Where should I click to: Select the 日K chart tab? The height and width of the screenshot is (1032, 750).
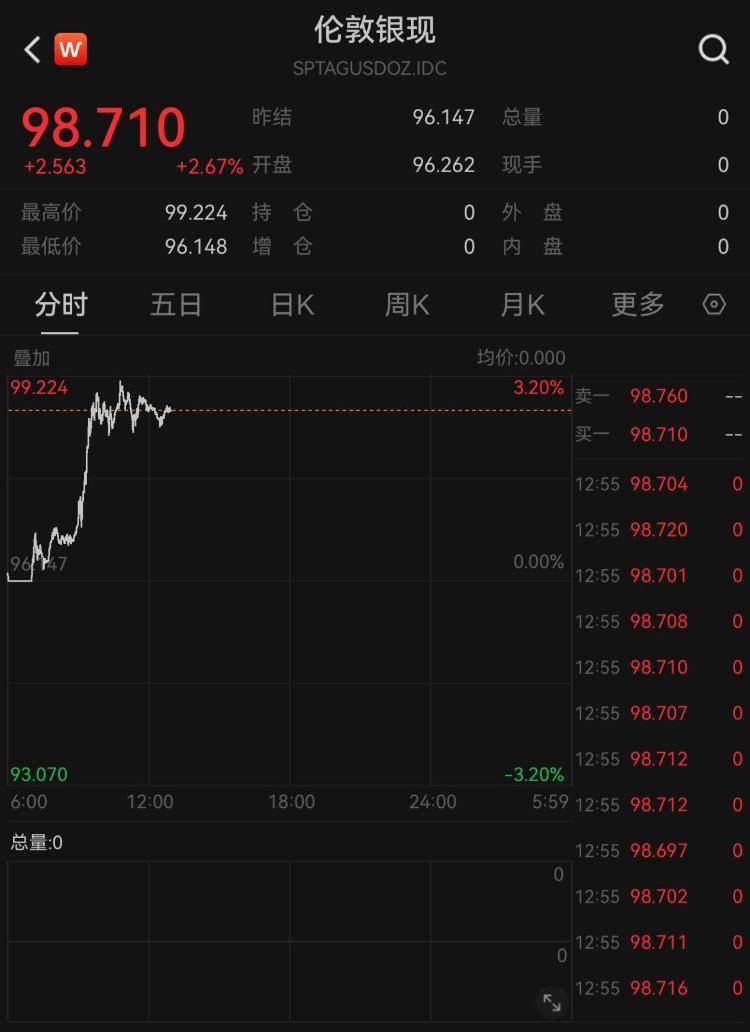click(x=292, y=305)
